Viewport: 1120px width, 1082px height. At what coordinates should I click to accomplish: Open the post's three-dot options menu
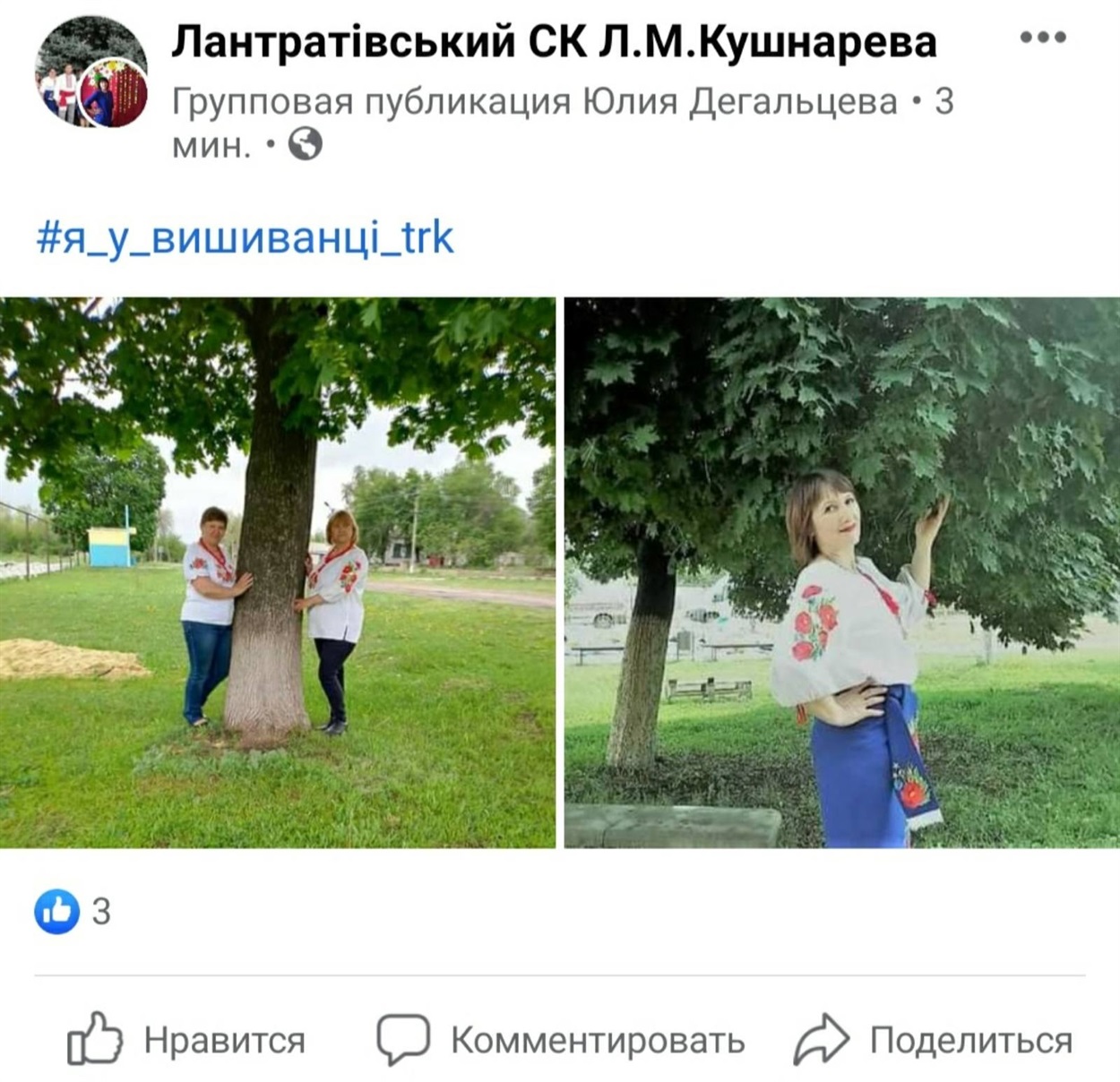1043,38
